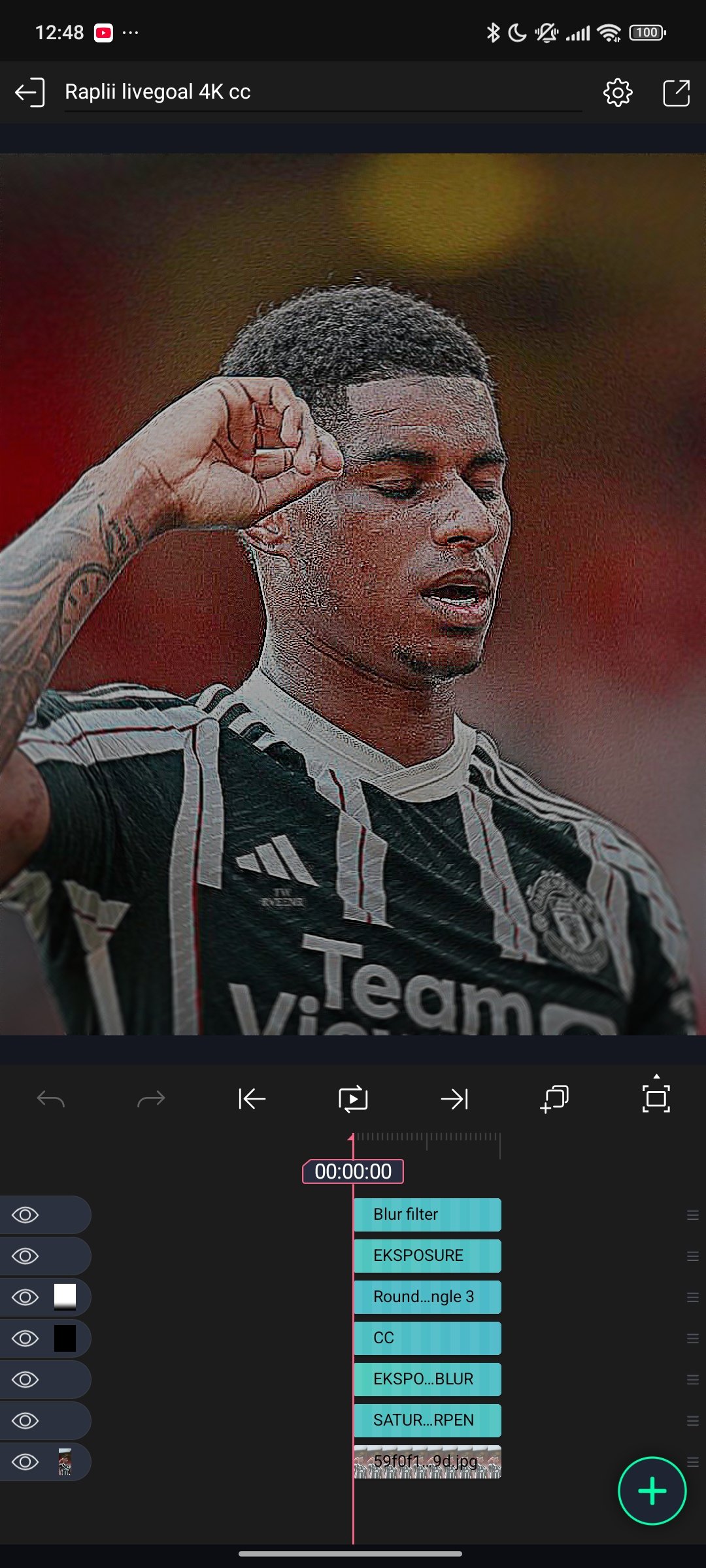Redo the last action
706x1568 pixels.
pyautogui.click(x=151, y=1099)
